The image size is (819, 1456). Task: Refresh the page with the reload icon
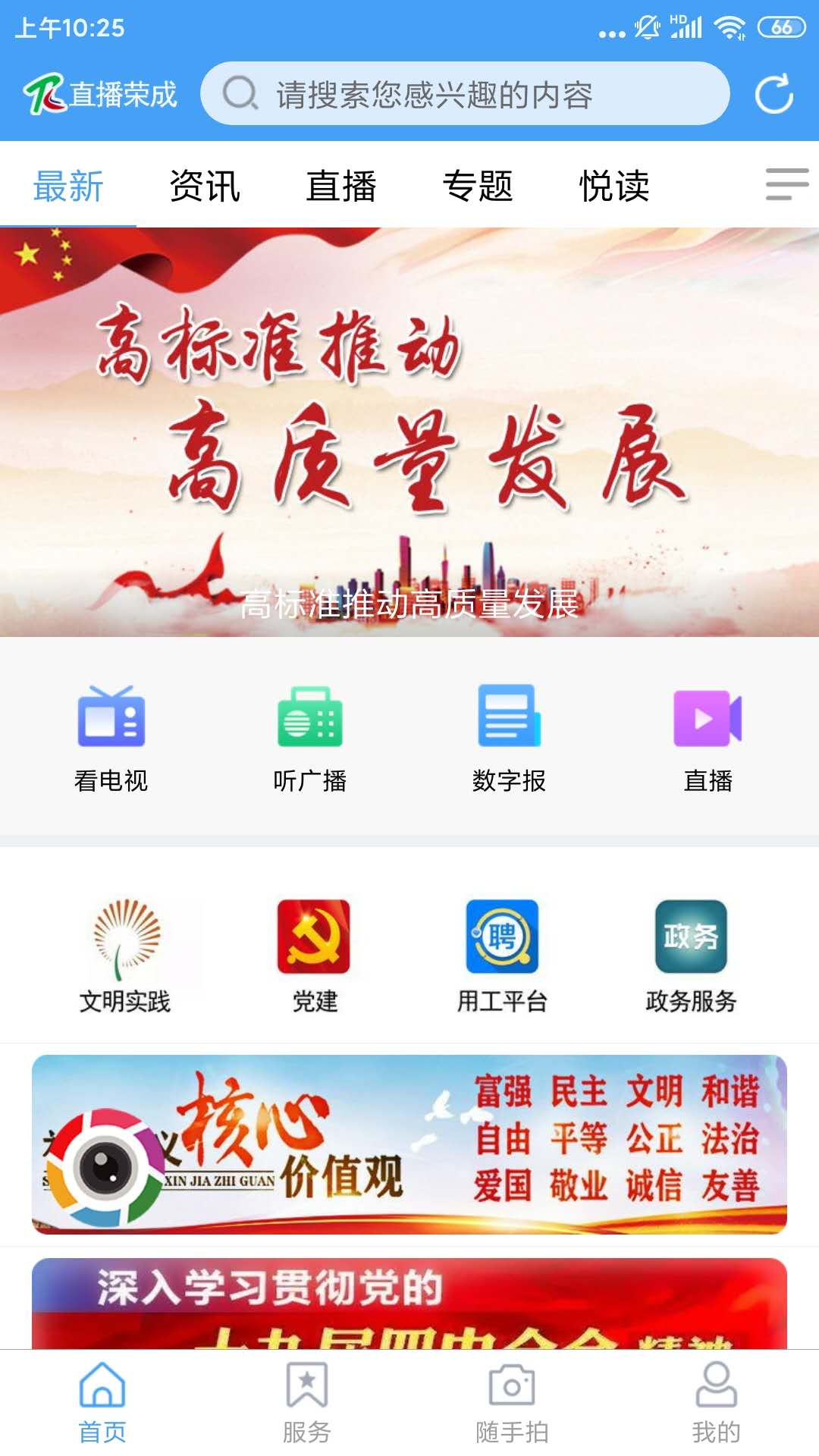click(773, 94)
